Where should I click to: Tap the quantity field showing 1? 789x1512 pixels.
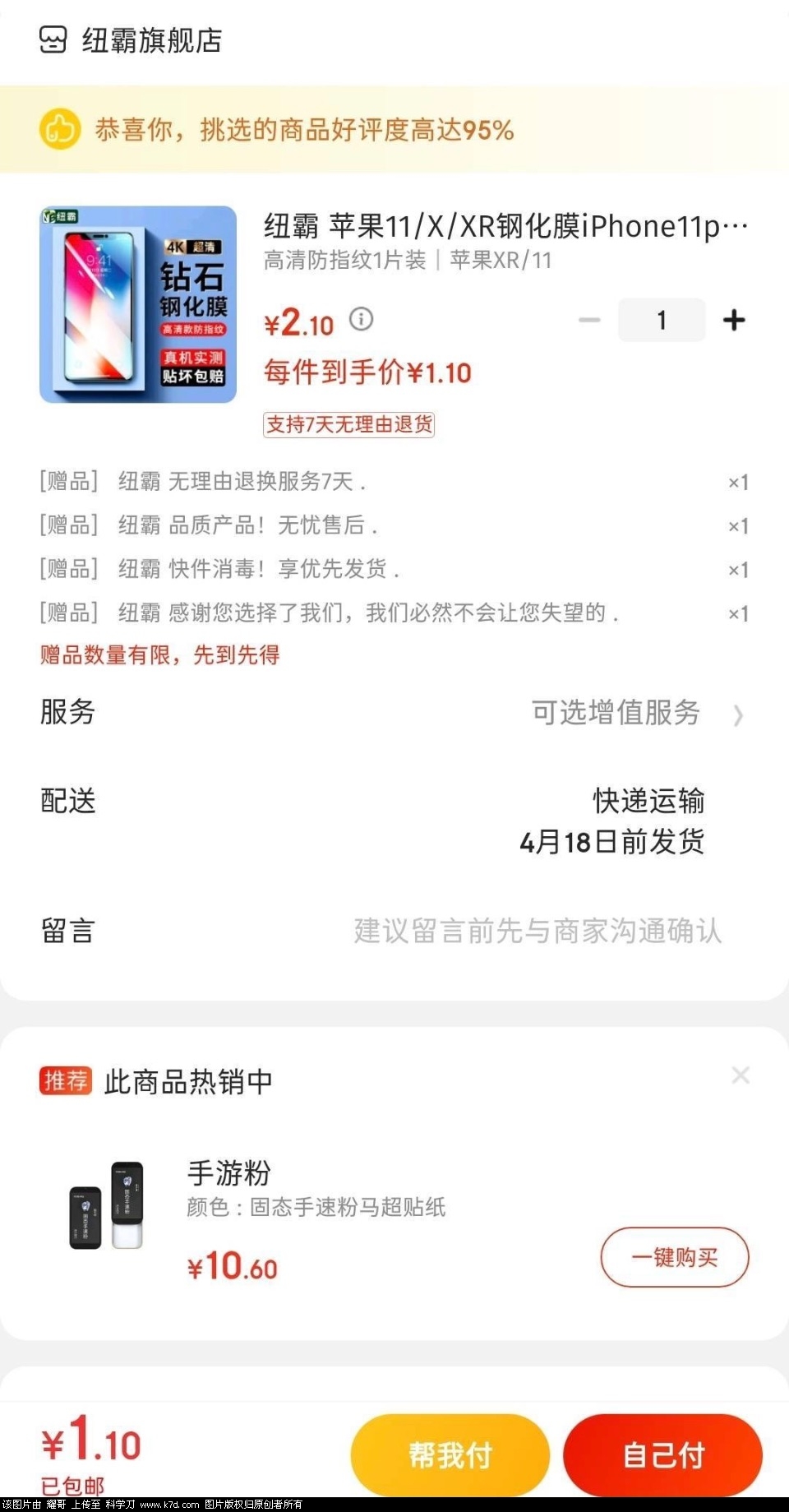click(x=661, y=321)
